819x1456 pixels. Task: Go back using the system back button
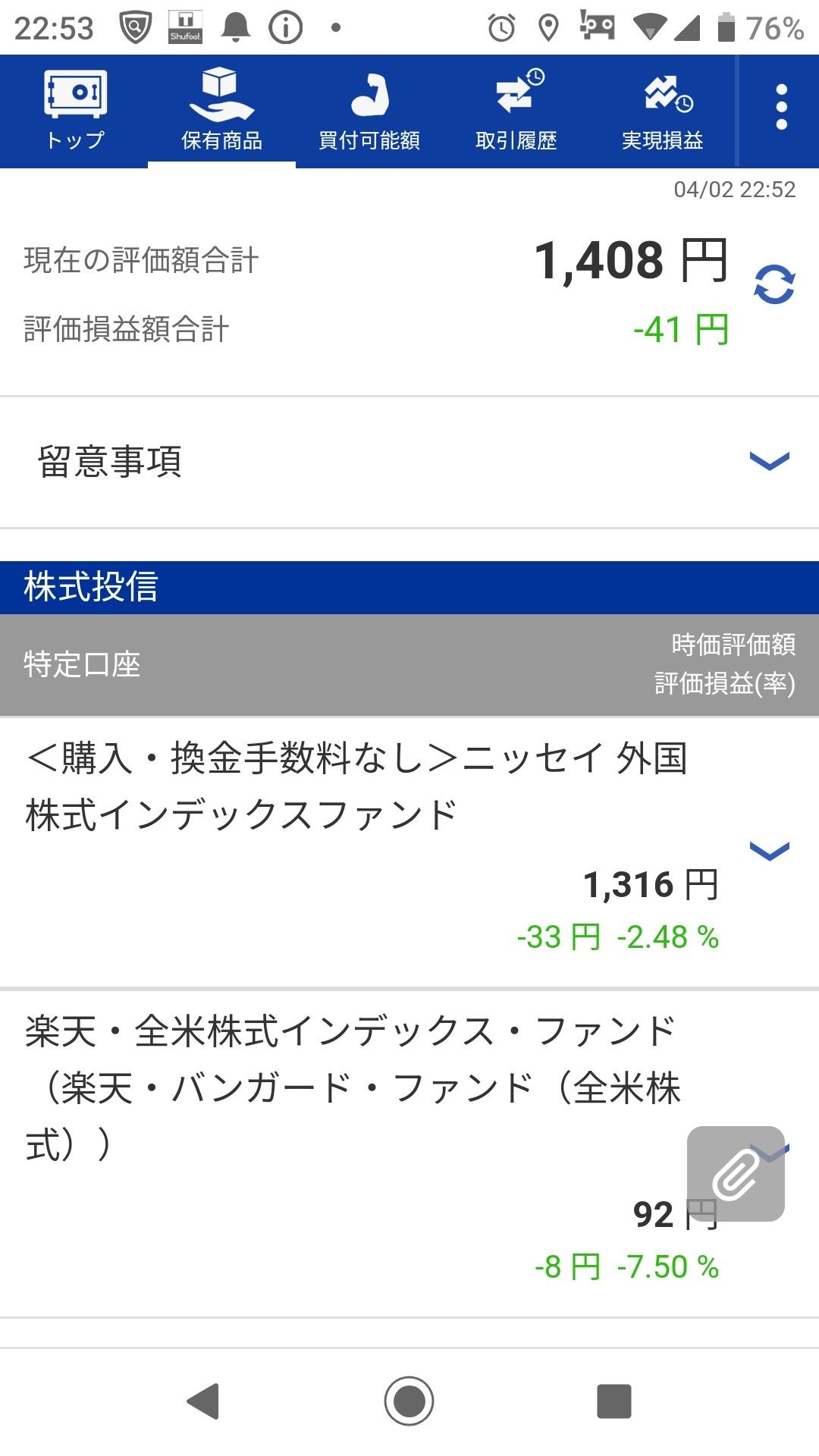coord(203,1401)
